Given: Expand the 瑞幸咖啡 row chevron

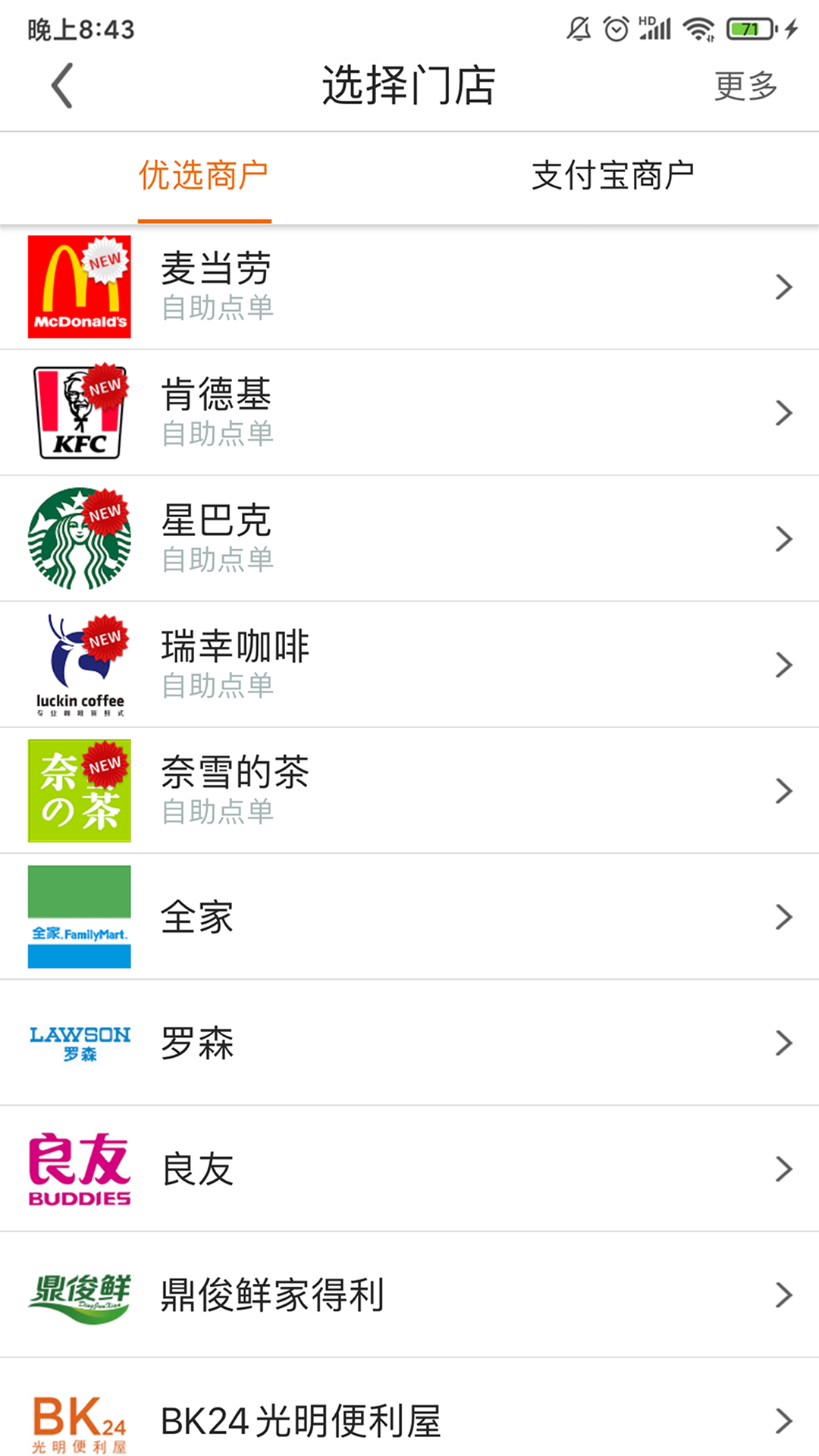Looking at the screenshot, I should tap(783, 665).
